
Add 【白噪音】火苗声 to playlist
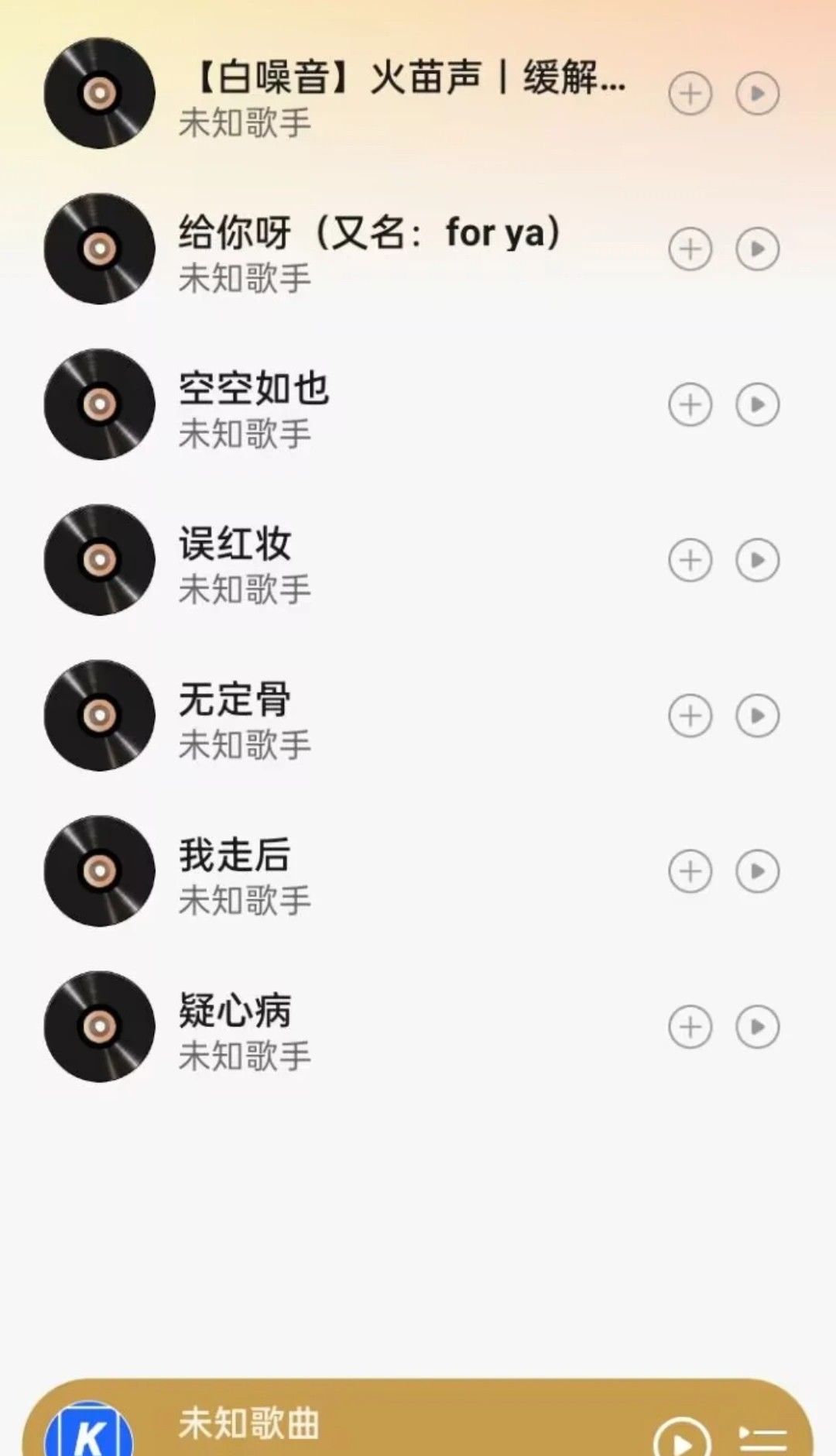[x=688, y=93]
